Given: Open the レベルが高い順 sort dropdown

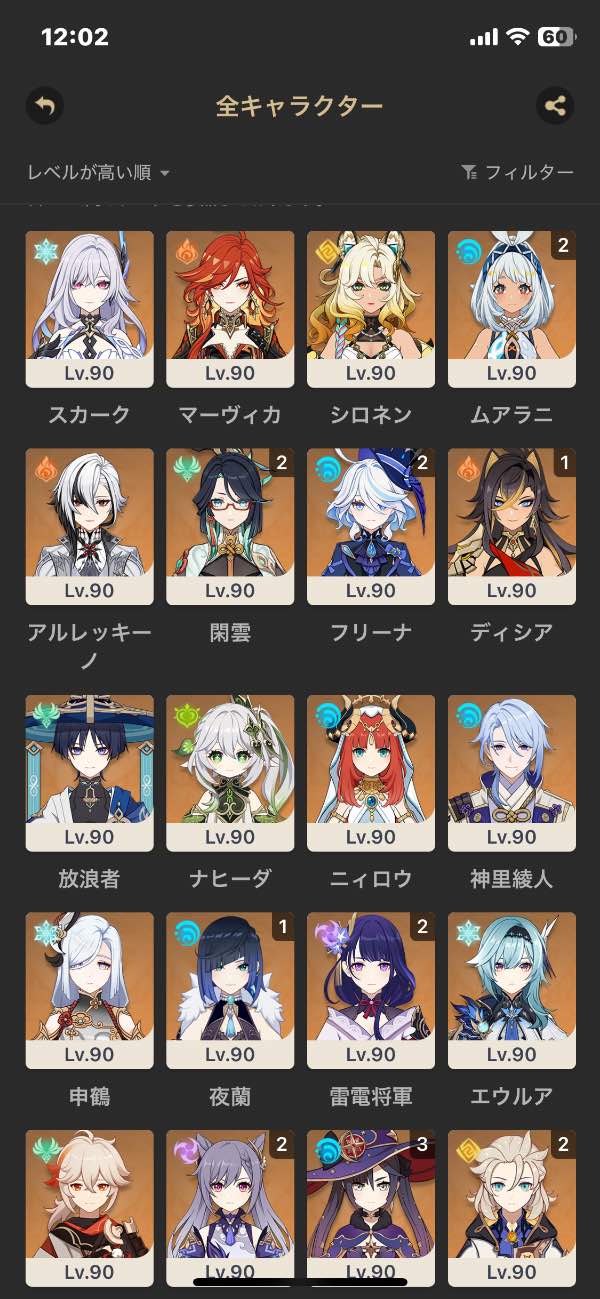Looking at the screenshot, I should [99, 173].
